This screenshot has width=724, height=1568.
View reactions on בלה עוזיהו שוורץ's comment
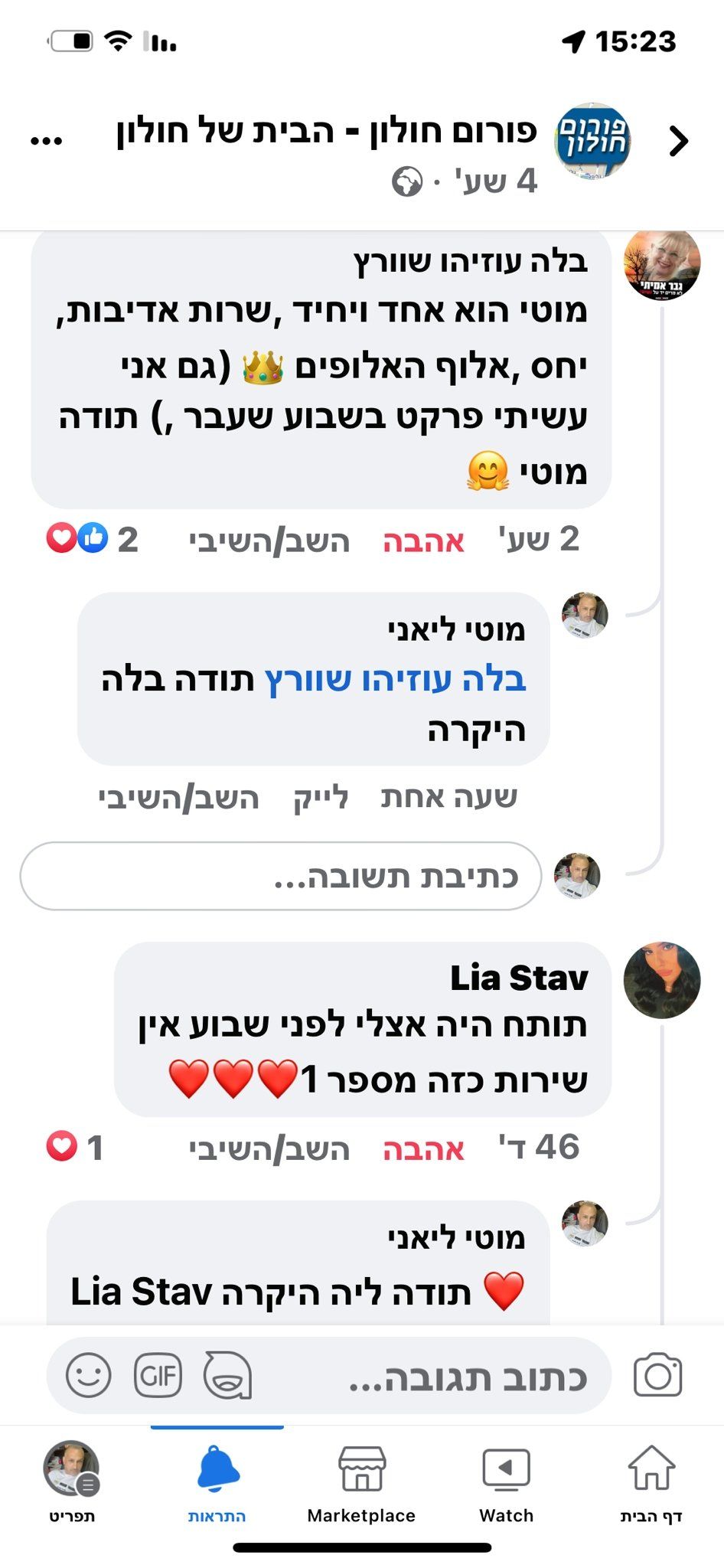tap(92, 539)
